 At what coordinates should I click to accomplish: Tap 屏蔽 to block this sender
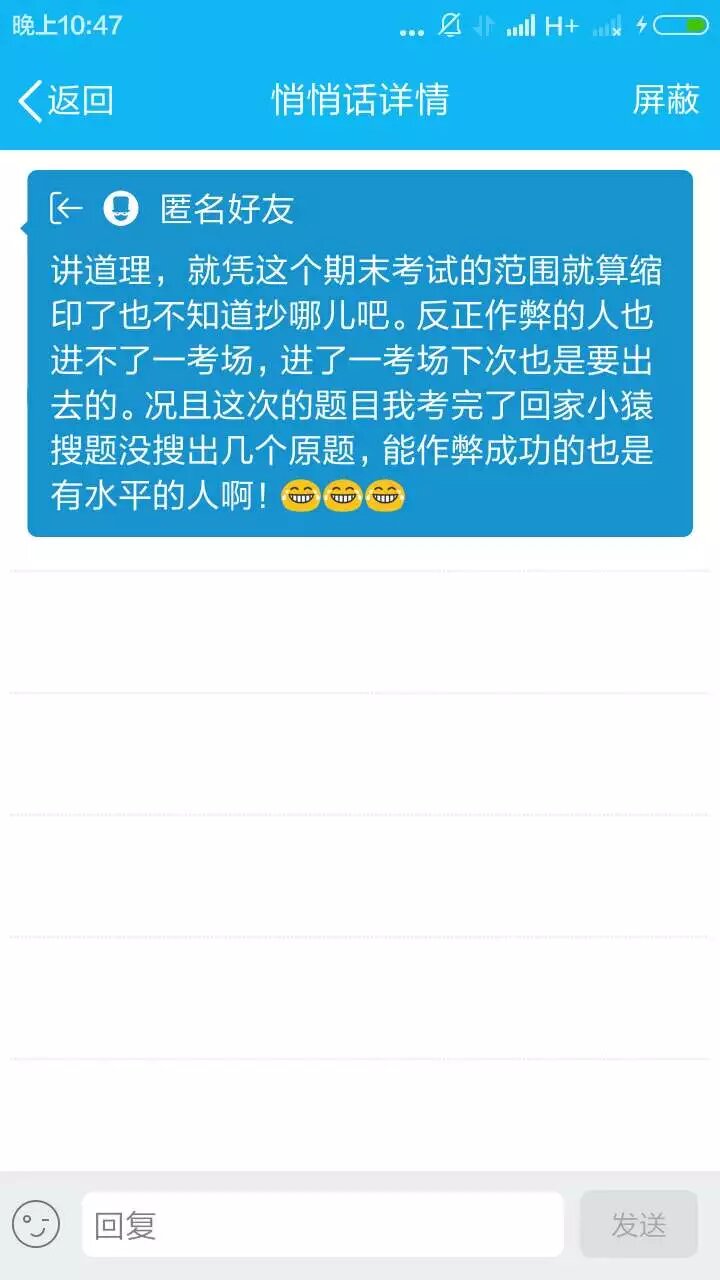(x=665, y=100)
